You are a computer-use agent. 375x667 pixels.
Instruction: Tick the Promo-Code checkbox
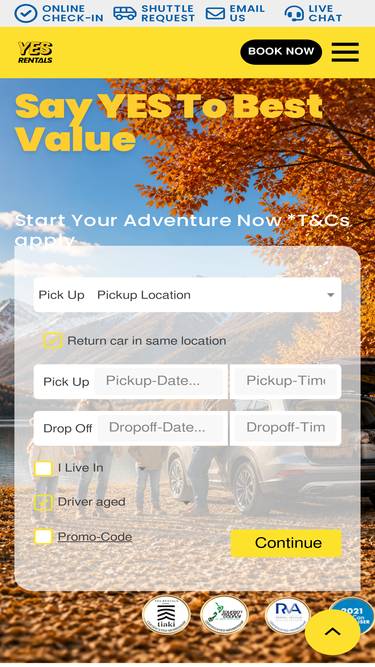point(43,536)
